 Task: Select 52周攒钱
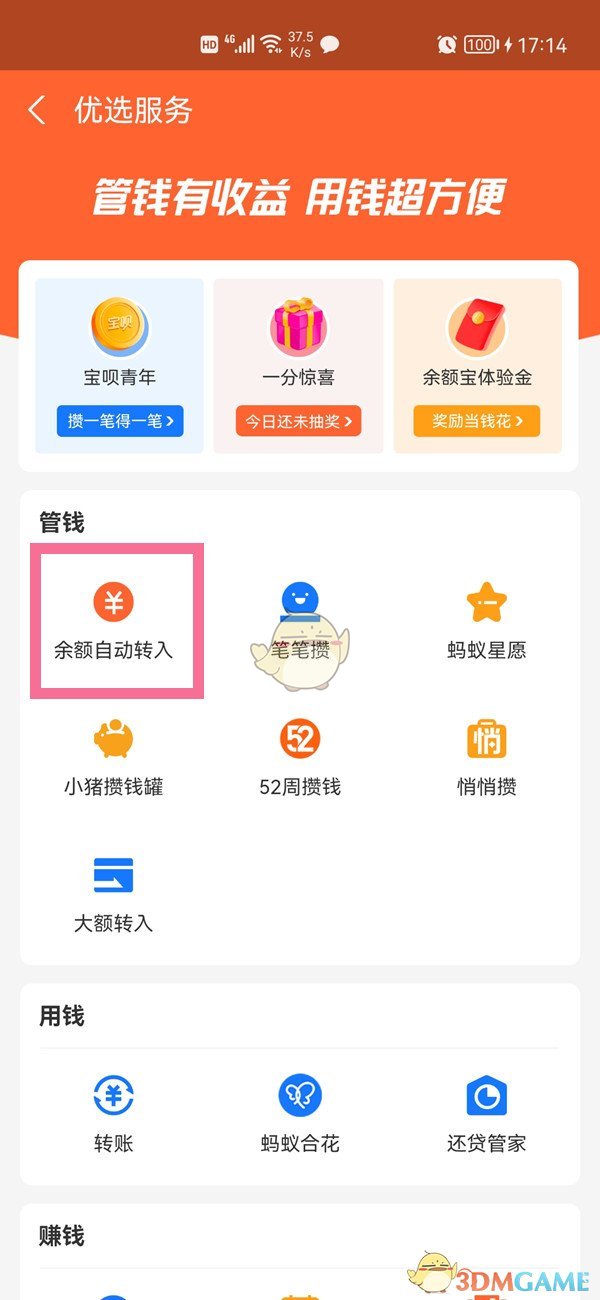tap(299, 758)
